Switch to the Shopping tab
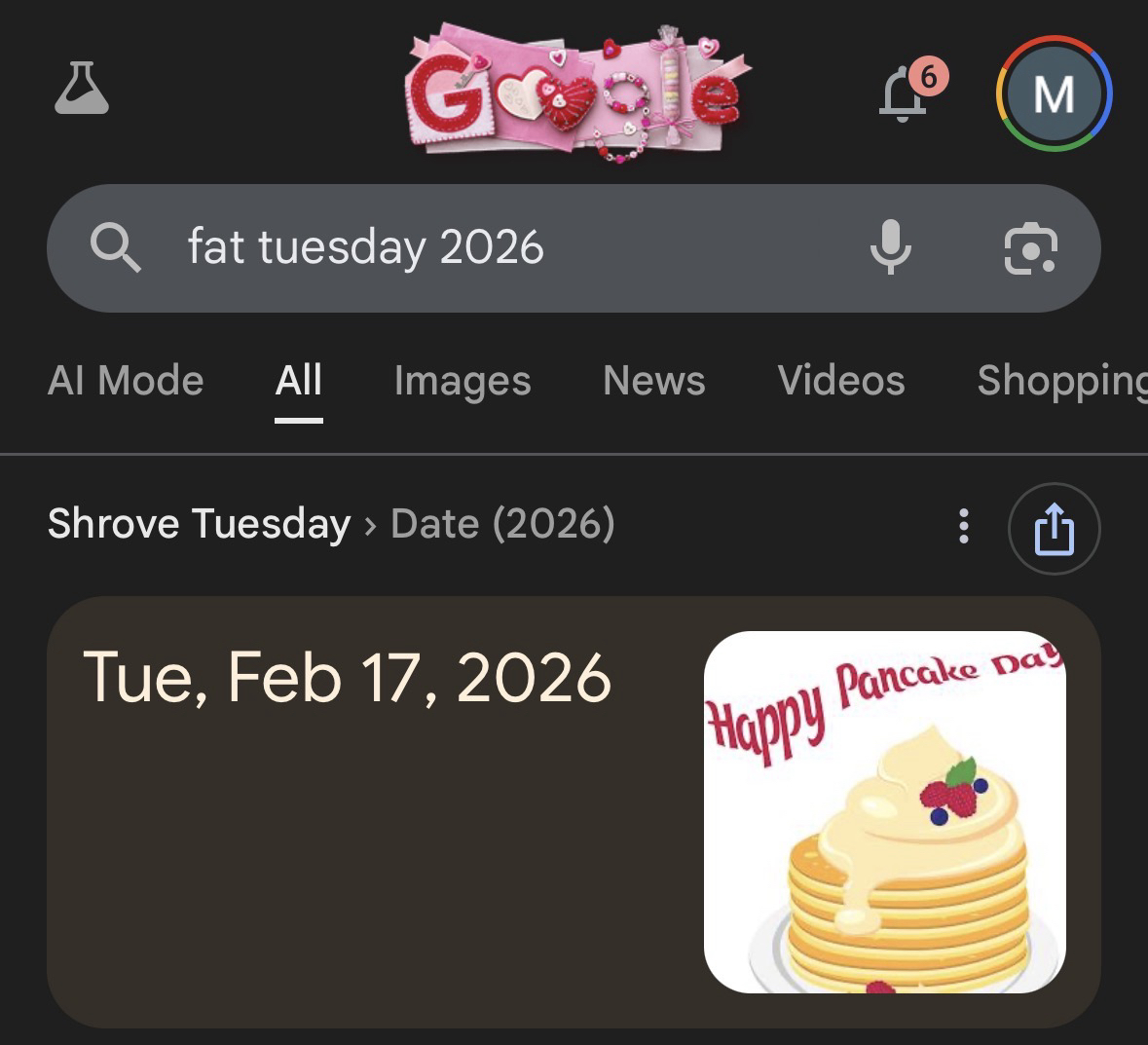This screenshot has width=1148, height=1045. tap(1061, 381)
